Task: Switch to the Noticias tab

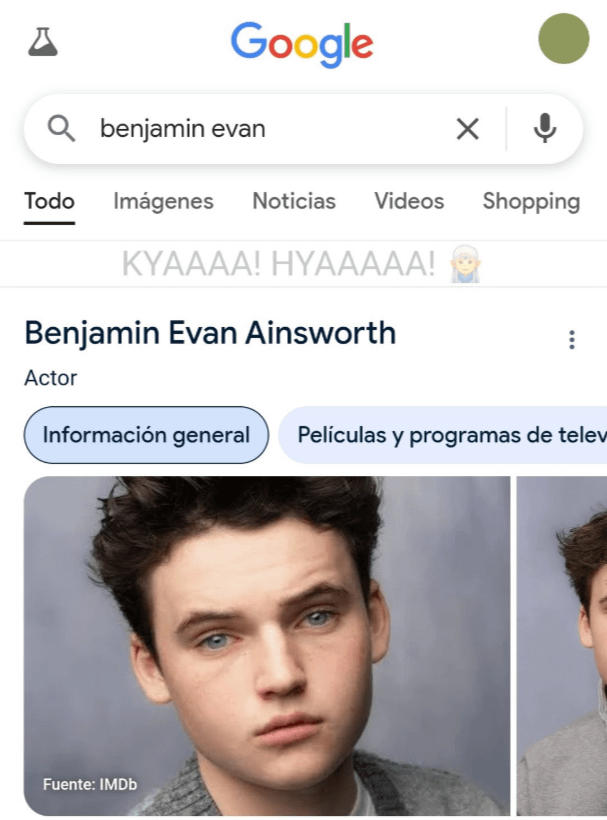Action: tap(293, 201)
